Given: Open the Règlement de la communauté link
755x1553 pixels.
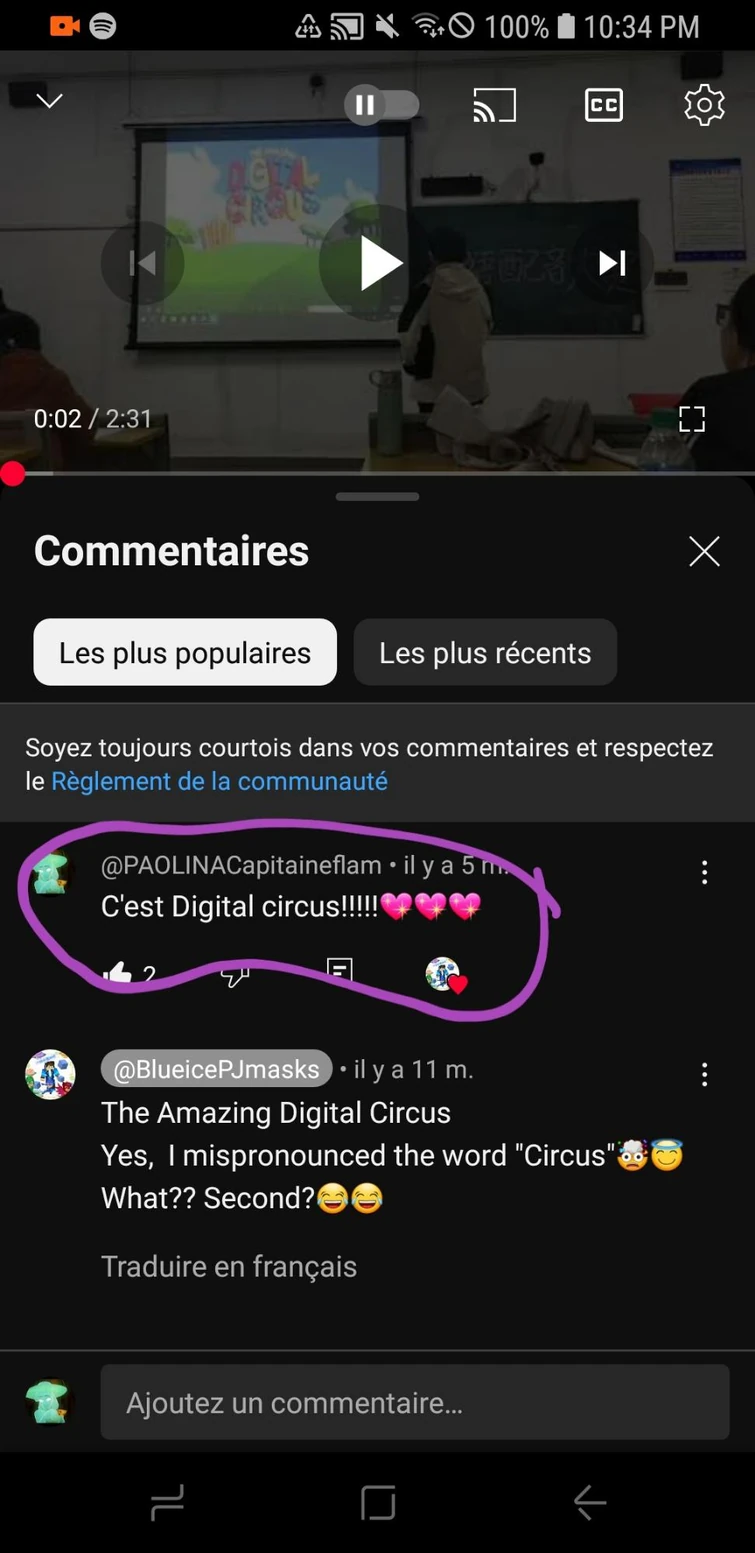Looking at the screenshot, I should [219, 781].
